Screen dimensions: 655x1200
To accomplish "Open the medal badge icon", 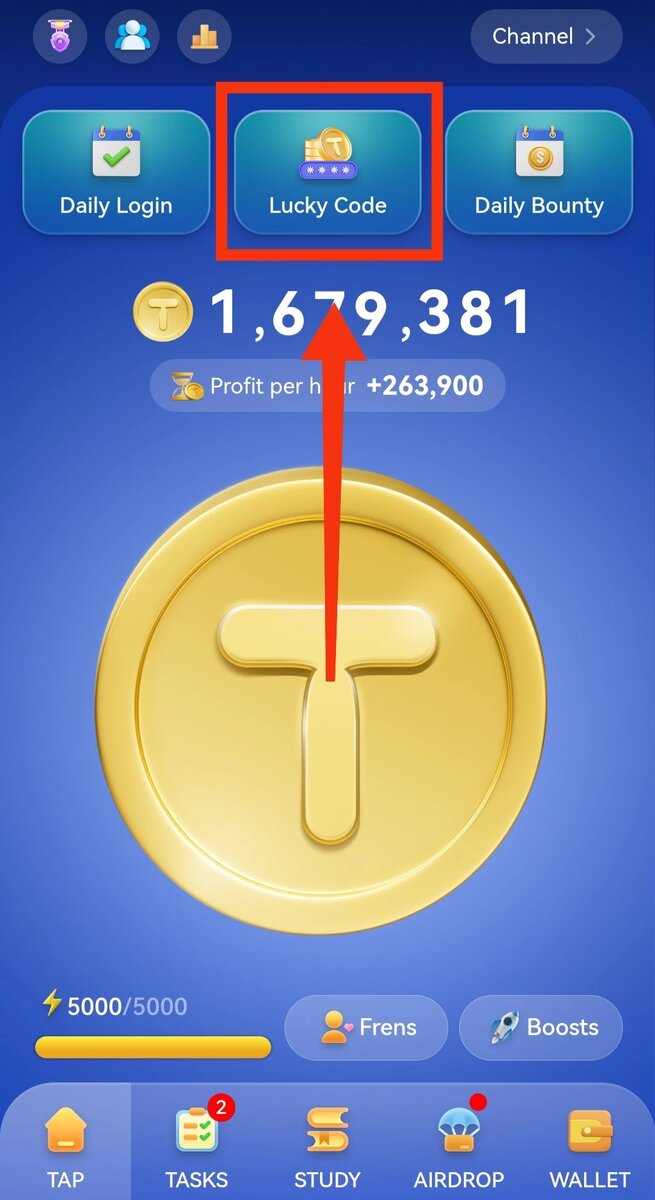I will tap(59, 37).
